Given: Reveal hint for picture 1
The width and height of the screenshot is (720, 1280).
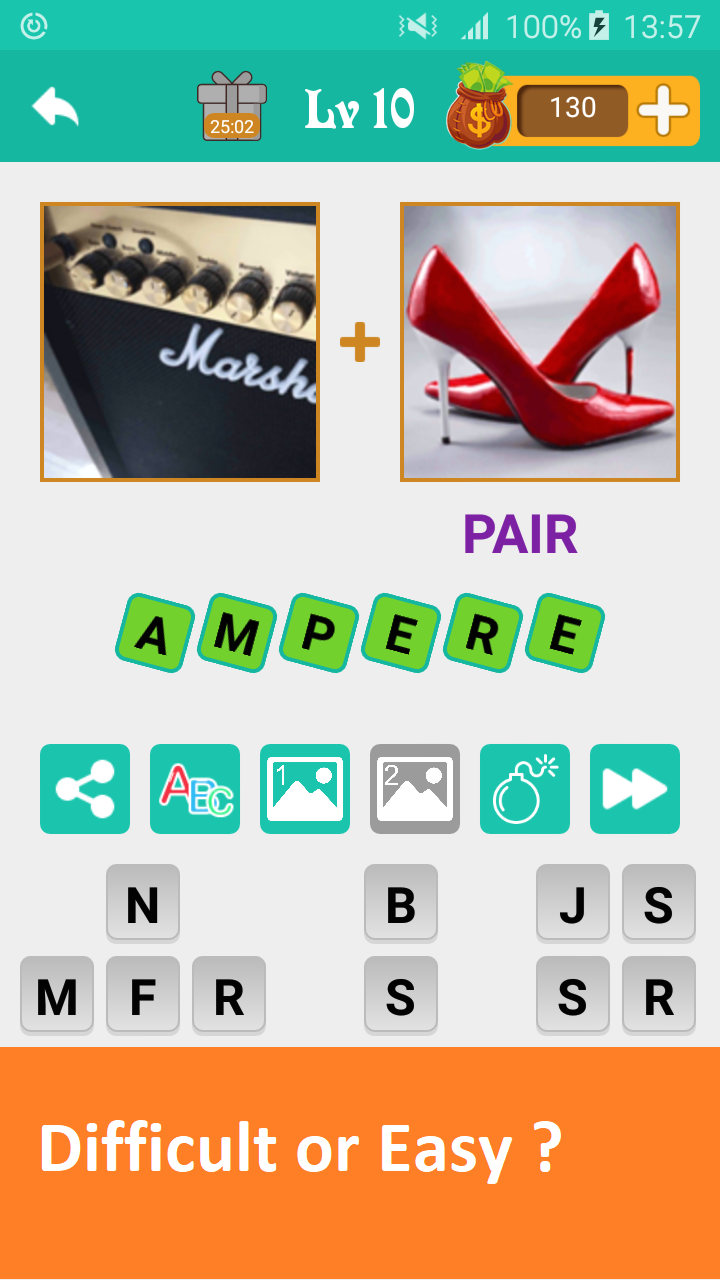Looking at the screenshot, I should tap(305, 789).
